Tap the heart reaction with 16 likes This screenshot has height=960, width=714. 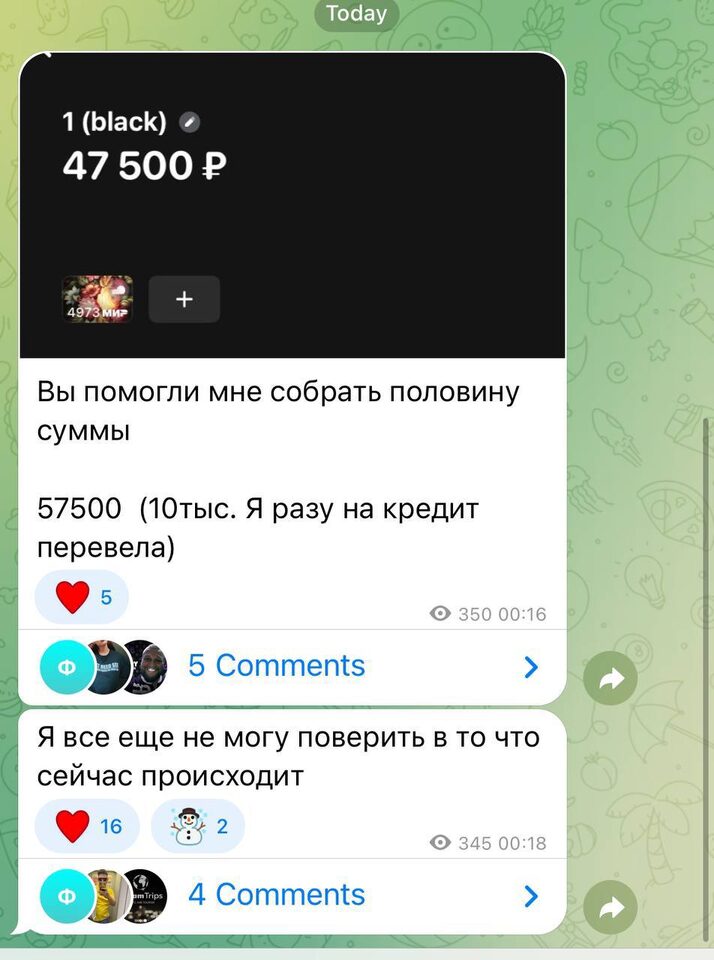(87, 826)
